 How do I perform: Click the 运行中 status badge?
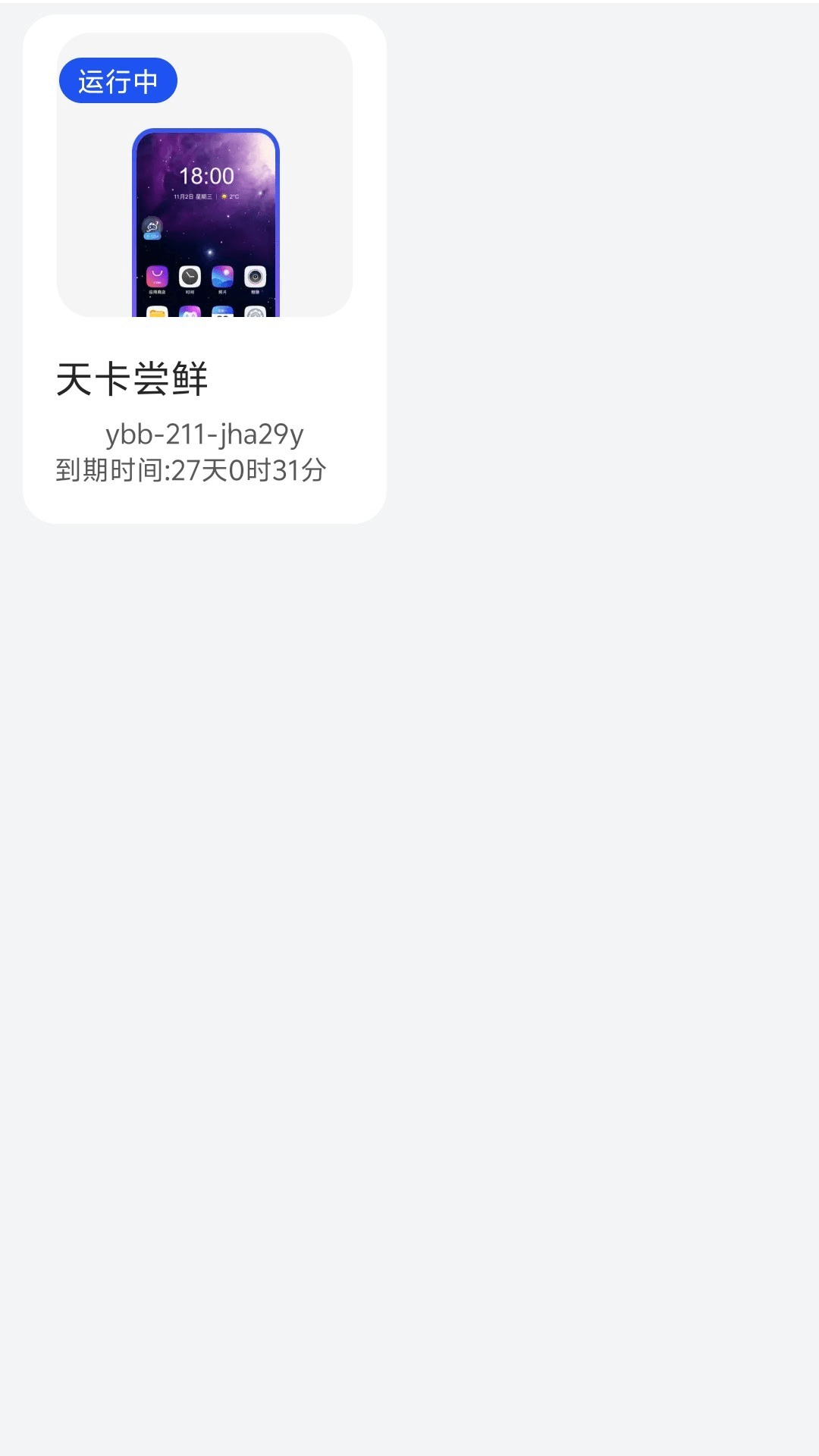118,80
